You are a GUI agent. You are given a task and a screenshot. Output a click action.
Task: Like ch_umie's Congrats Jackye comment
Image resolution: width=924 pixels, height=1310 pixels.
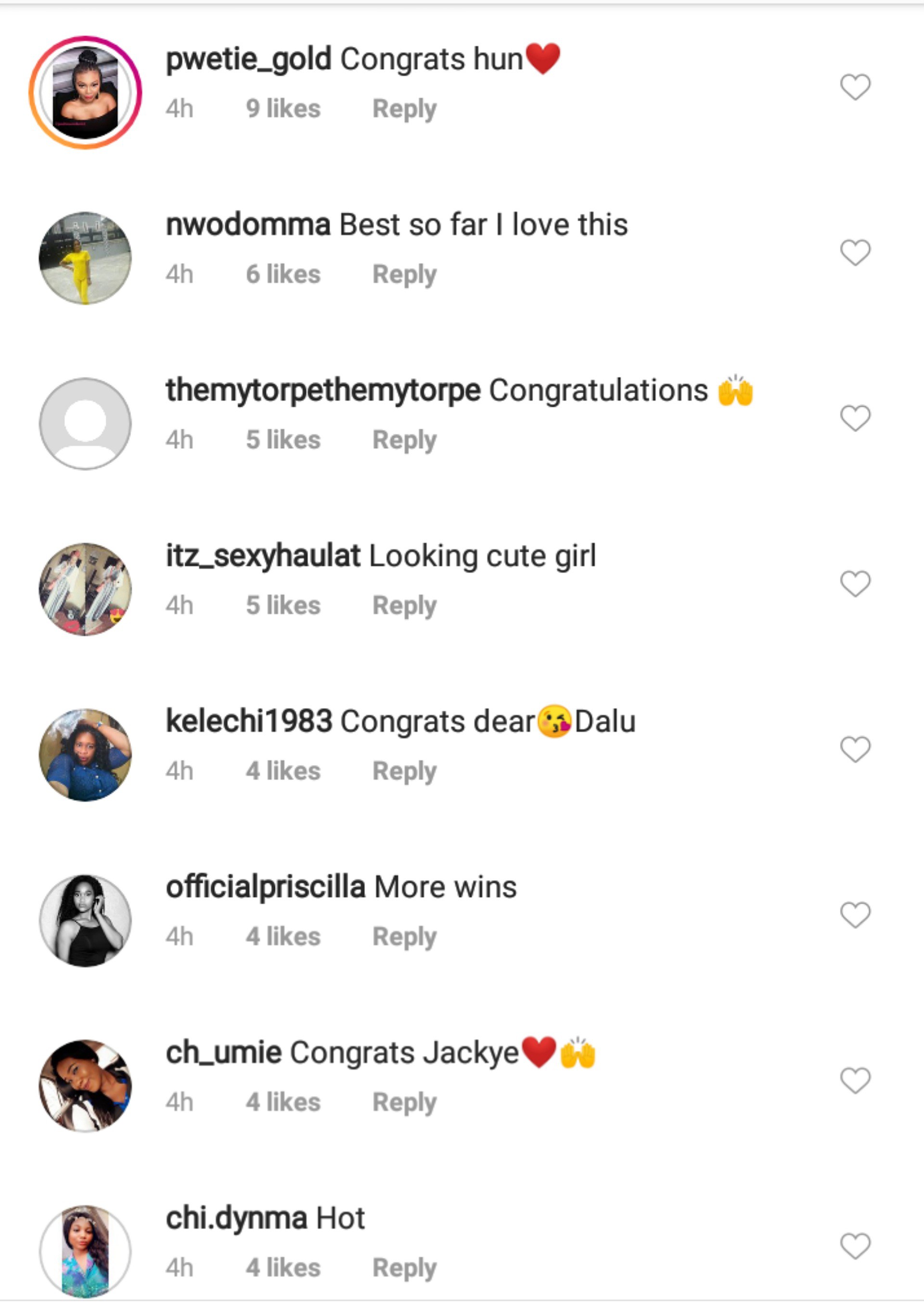pyautogui.click(x=855, y=1080)
